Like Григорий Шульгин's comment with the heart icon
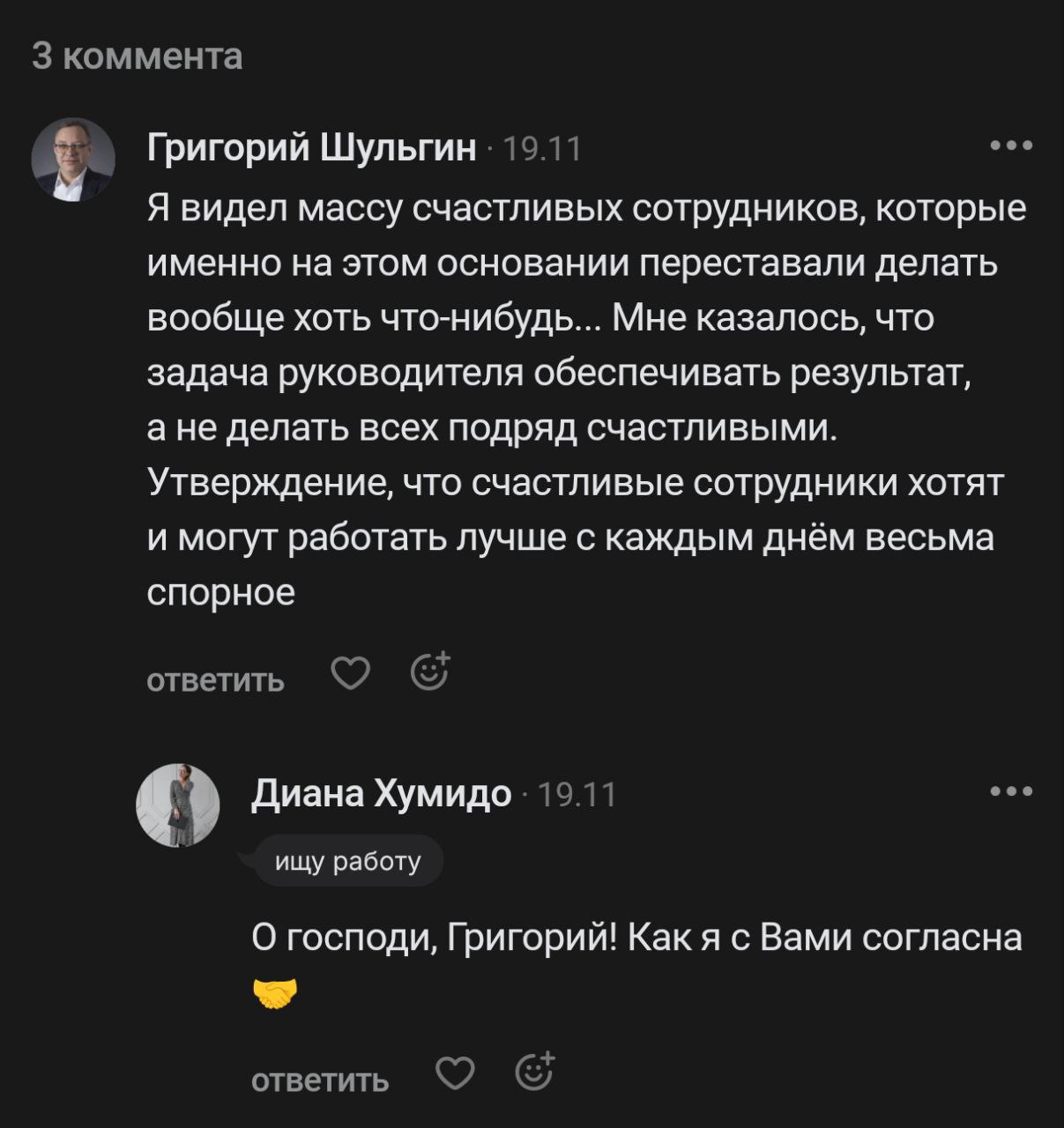The width and height of the screenshot is (1064, 1128). tap(350, 673)
